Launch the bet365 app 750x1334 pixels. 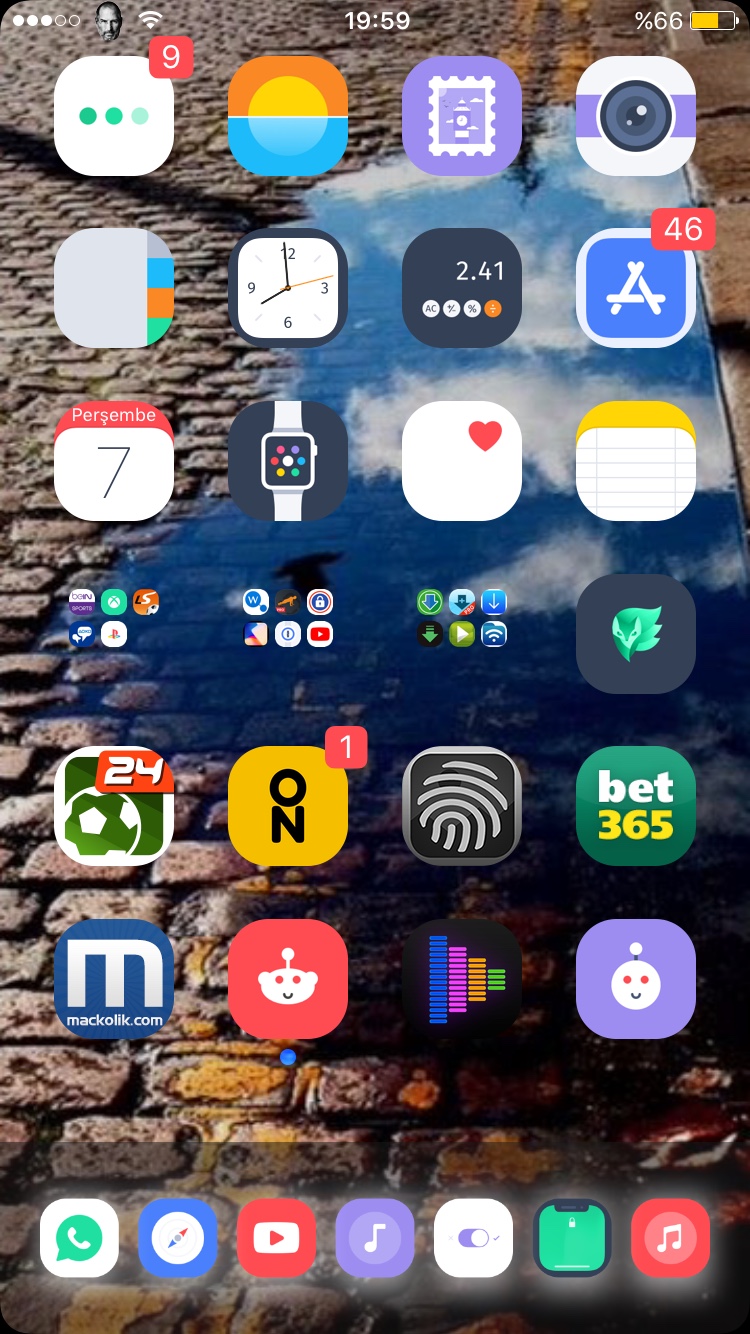(636, 806)
